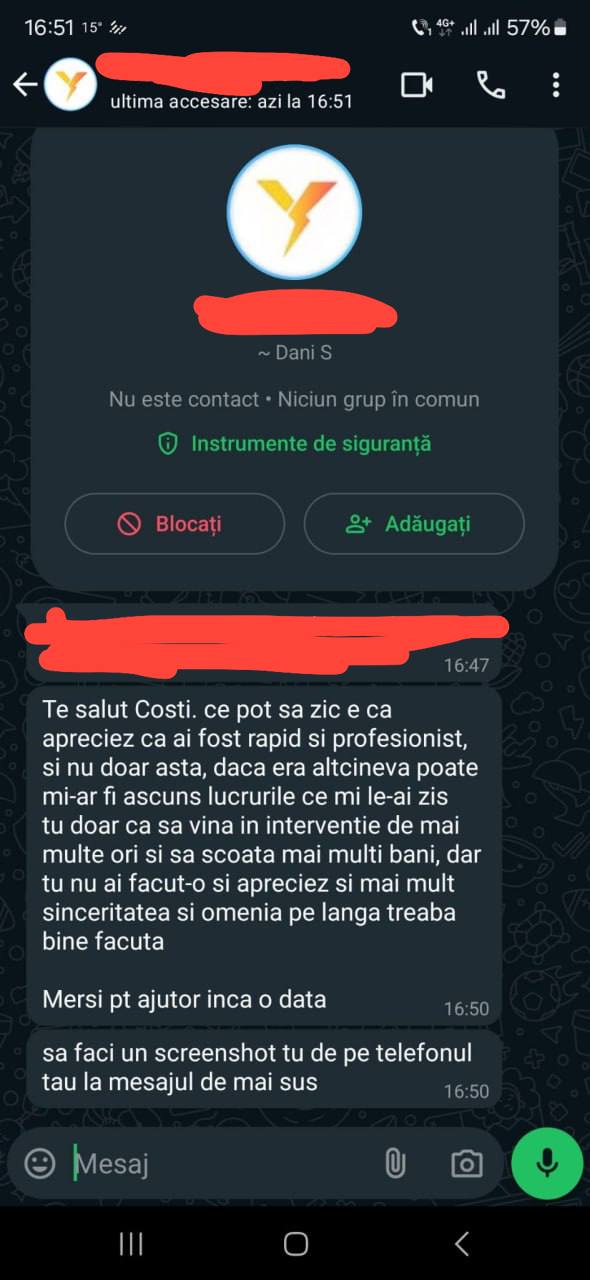This screenshot has width=590, height=1280.
Task: Open the emoji picker
Action: (40, 1163)
